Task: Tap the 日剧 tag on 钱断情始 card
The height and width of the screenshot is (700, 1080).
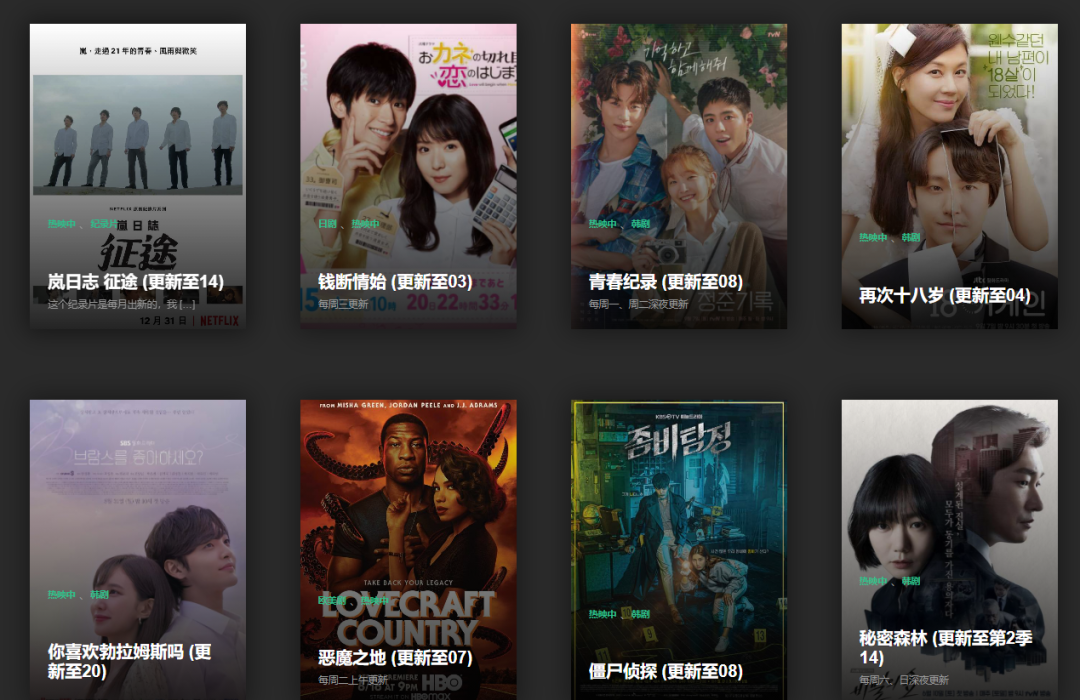Action: (x=327, y=224)
